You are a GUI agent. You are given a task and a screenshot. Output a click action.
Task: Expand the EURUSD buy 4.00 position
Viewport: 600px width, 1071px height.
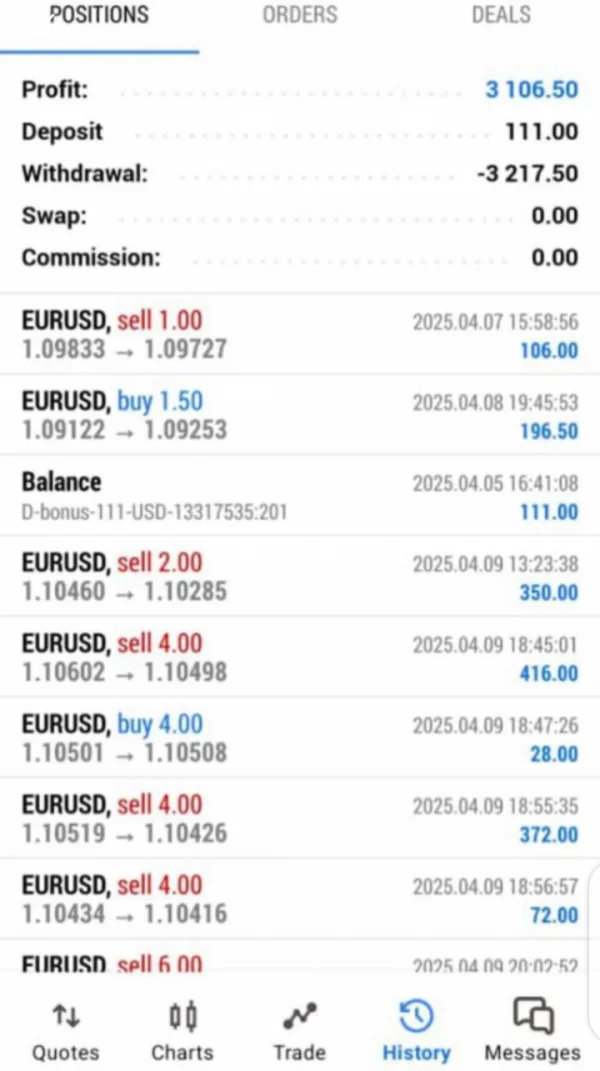tap(300, 738)
